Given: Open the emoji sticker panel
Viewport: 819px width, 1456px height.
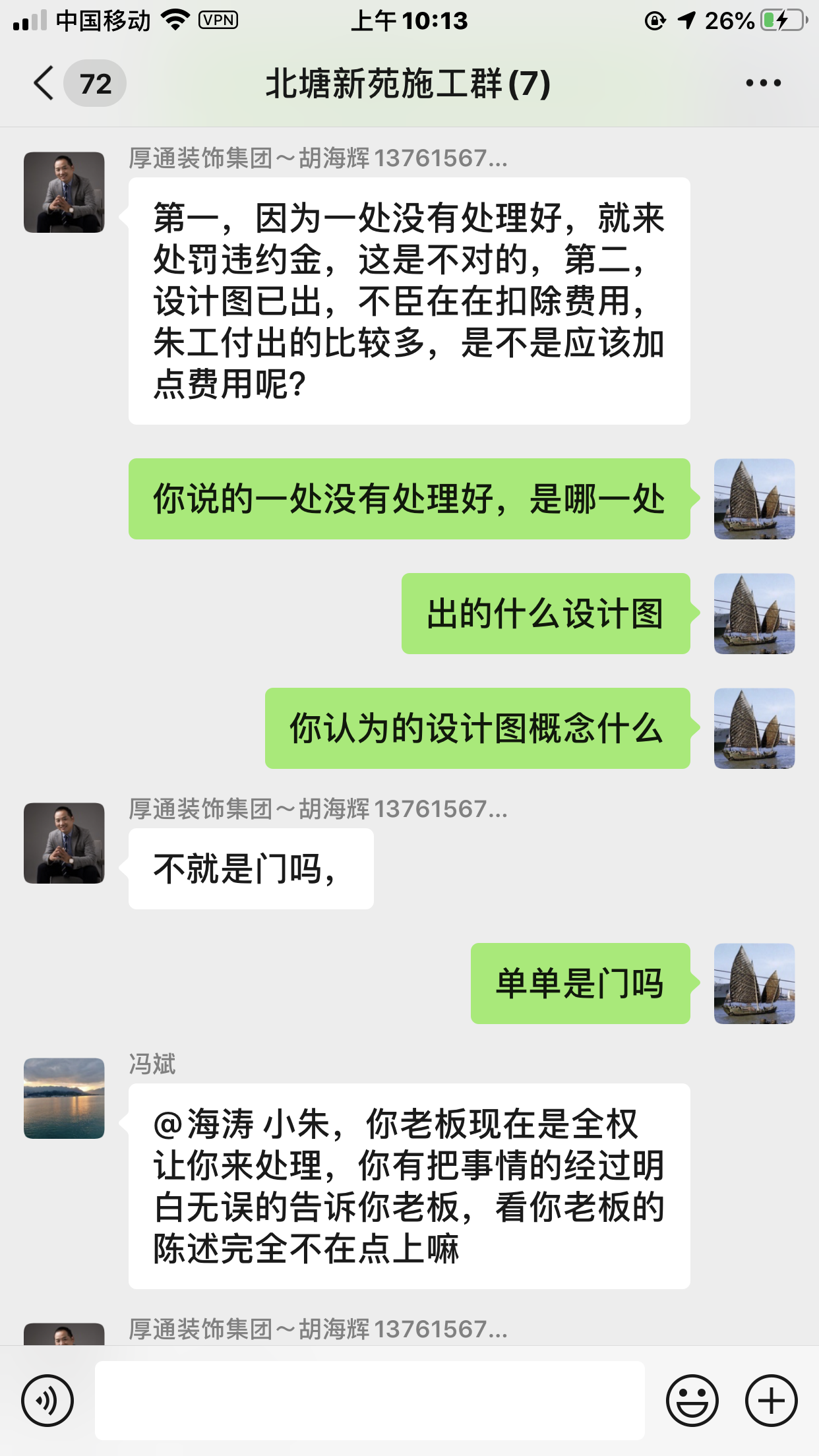Looking at the screenshot, I should (692, 1400).
